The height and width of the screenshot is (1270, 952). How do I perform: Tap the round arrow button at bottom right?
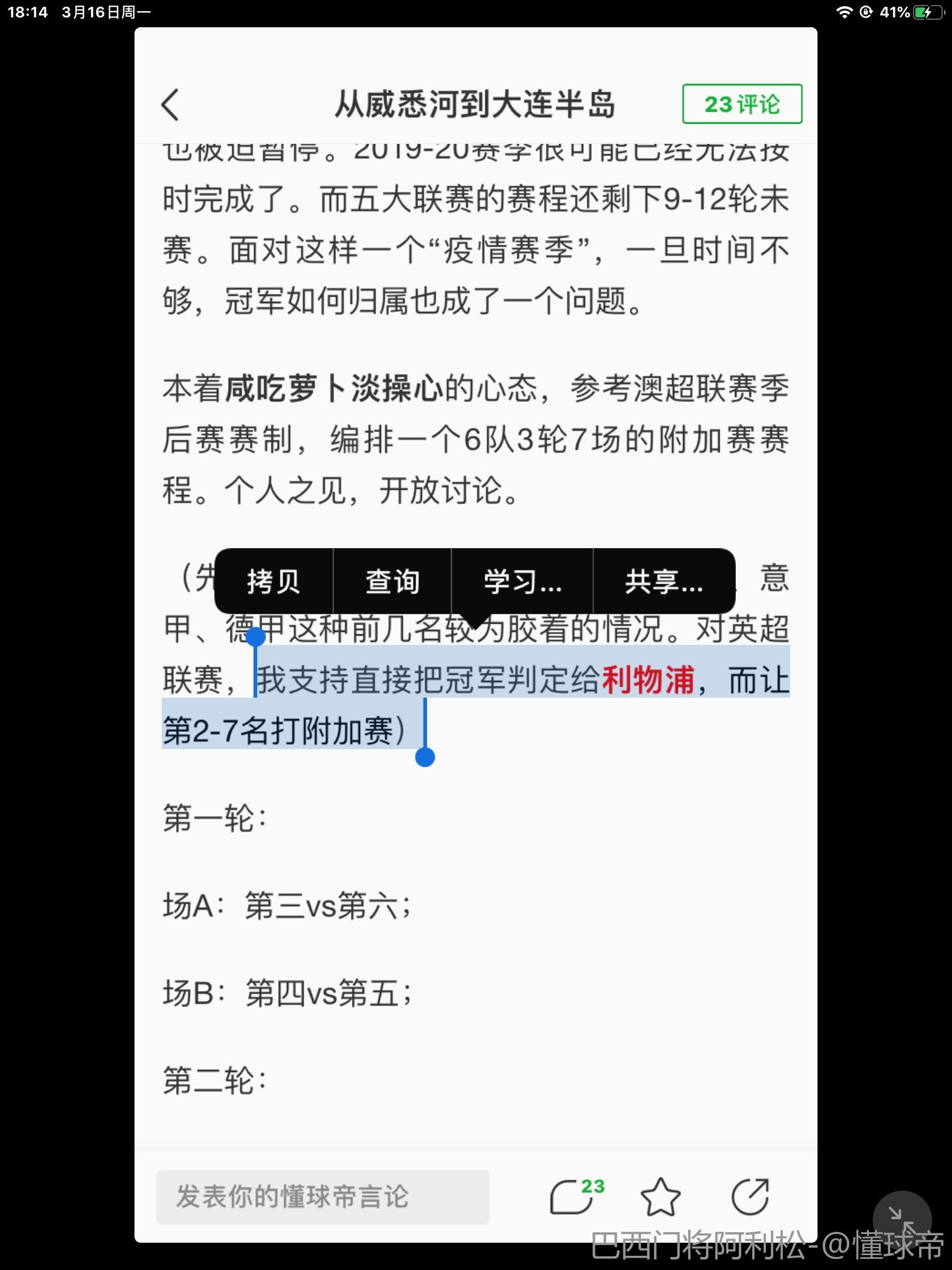click(x=901, y=1219)
